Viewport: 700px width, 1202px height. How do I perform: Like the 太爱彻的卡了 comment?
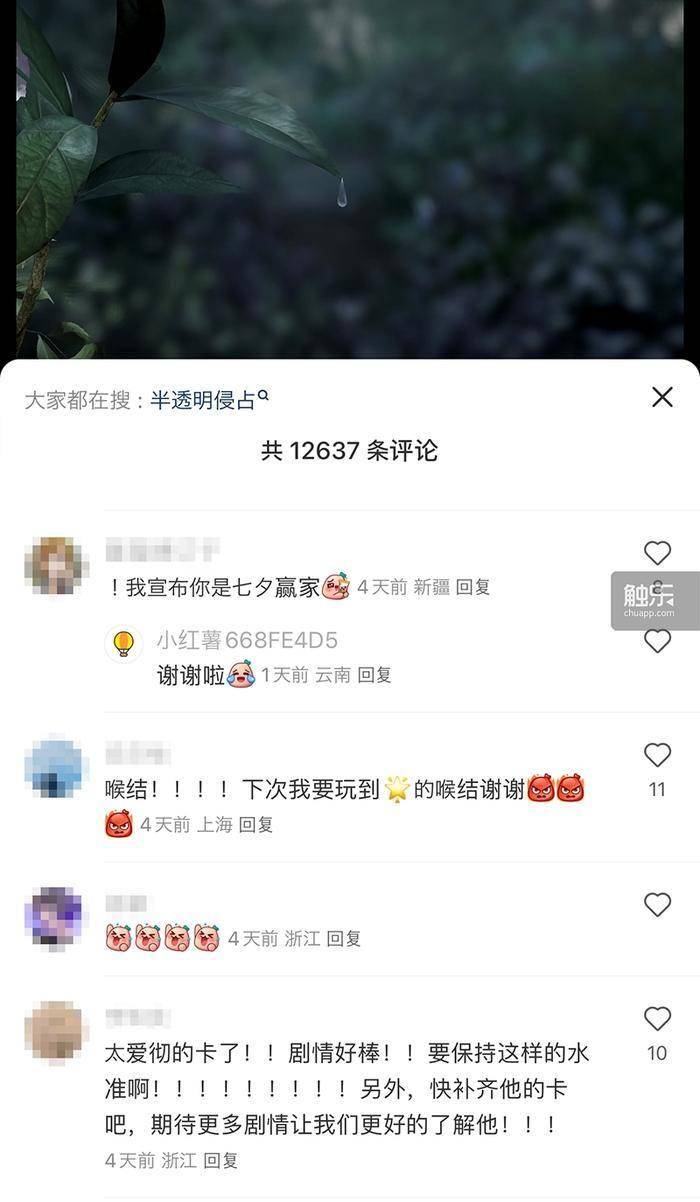[657, 1019]
